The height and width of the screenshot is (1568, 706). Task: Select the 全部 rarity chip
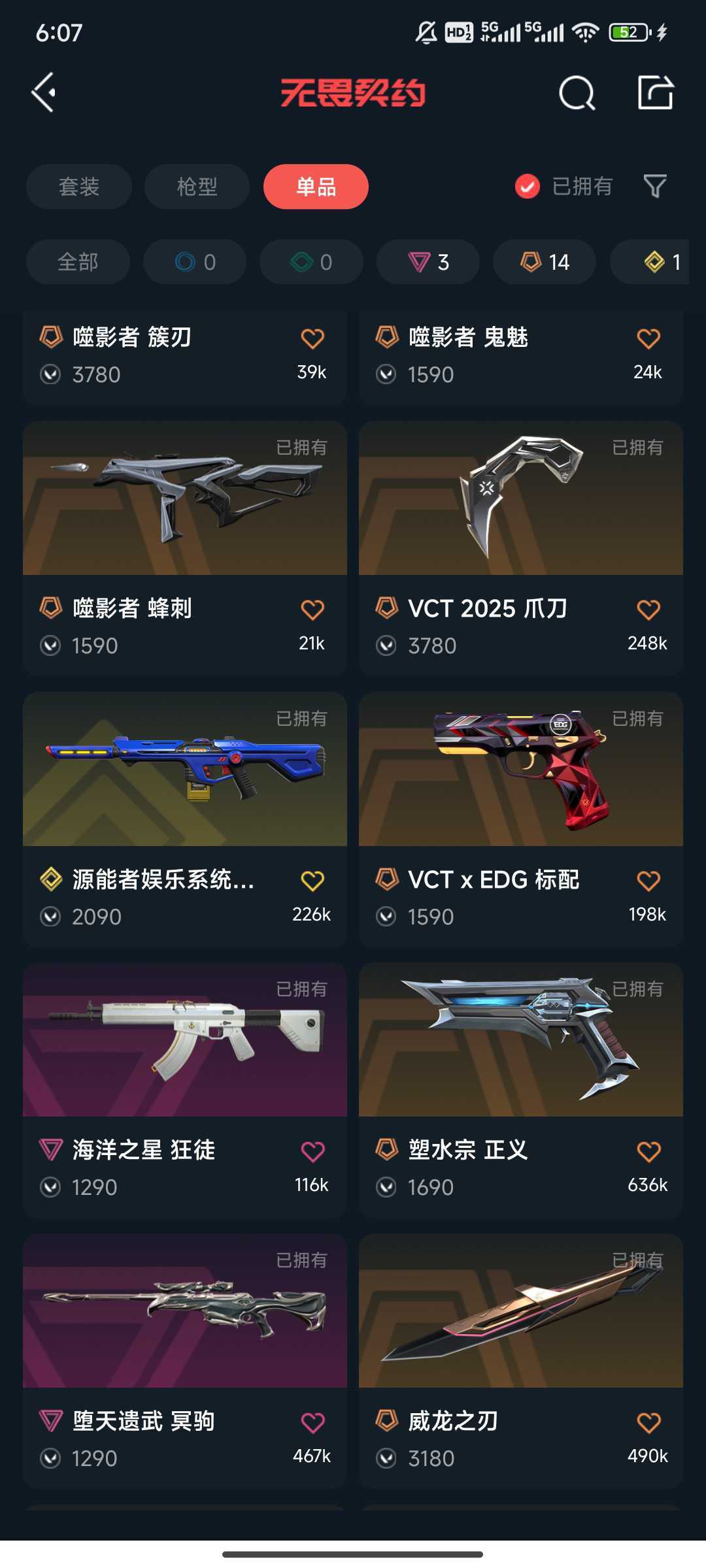pos(78,262)
